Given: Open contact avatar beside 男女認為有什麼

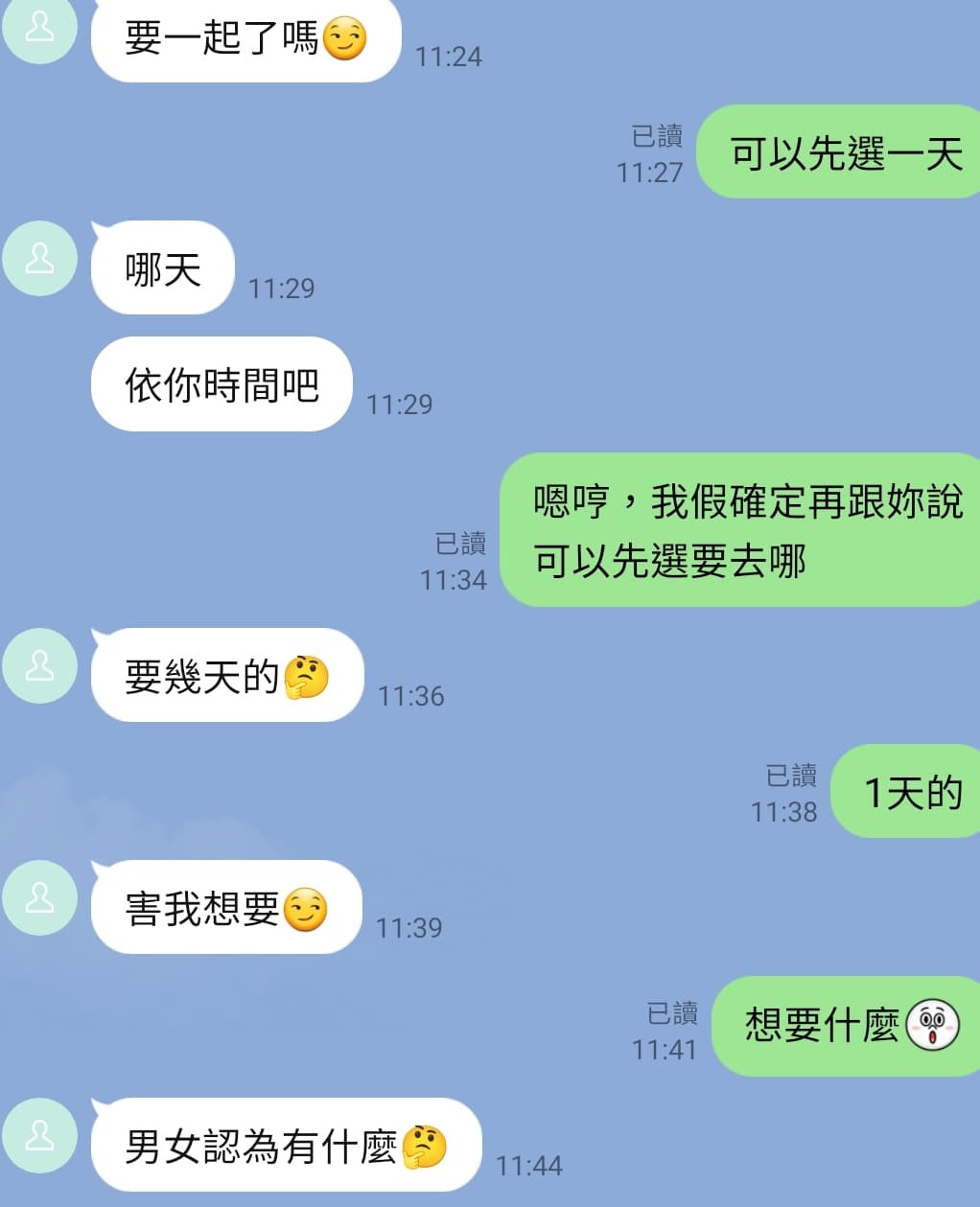Looking at the screenshot, I should coord(39,1135).
